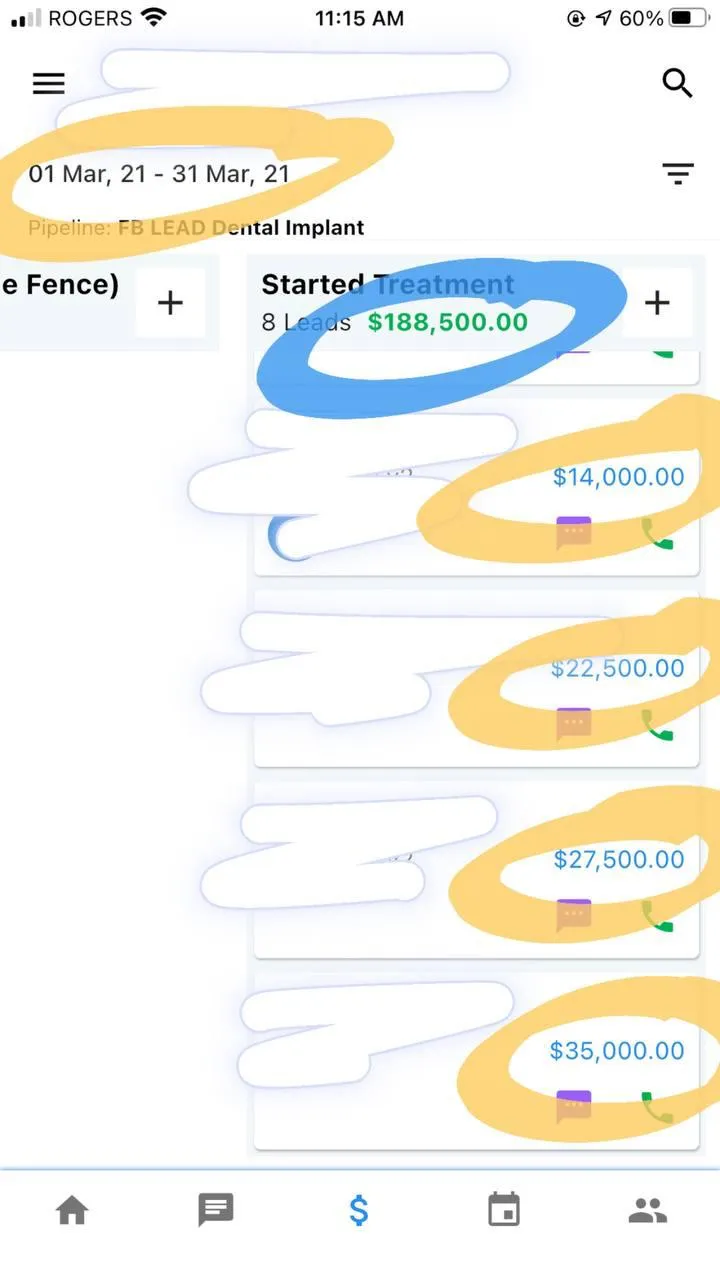
Task: Open the filter options icon
Action: pyautogui.click(x=678, y=174)
